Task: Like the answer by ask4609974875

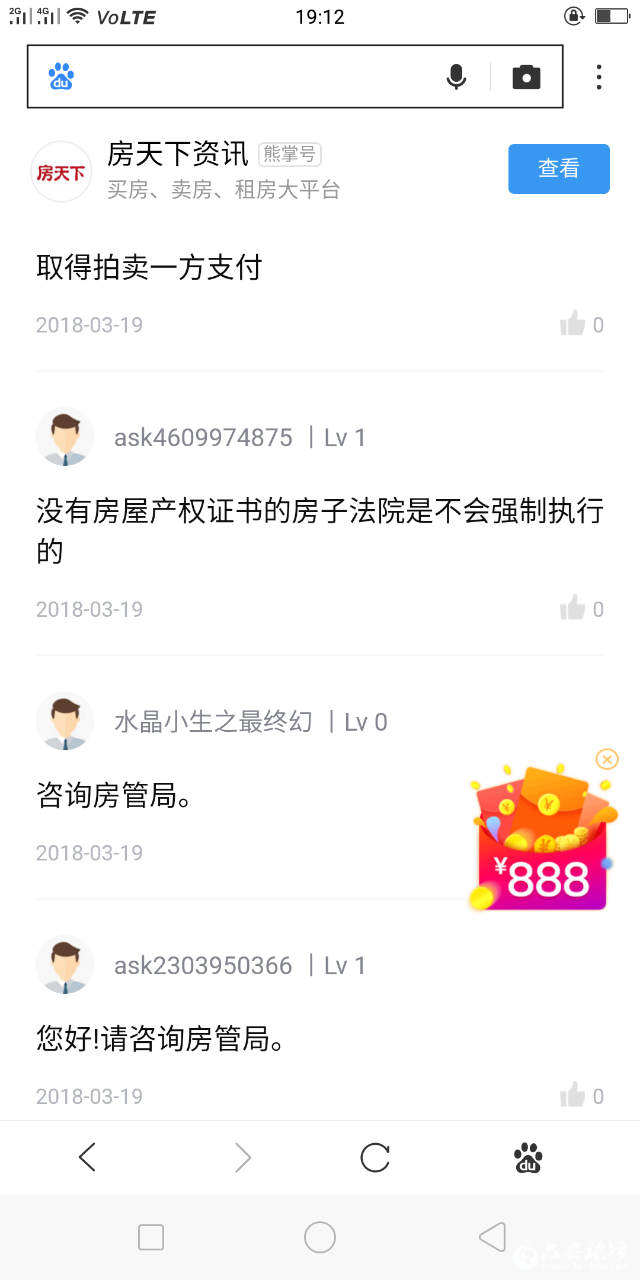Action: coord(574,608)
